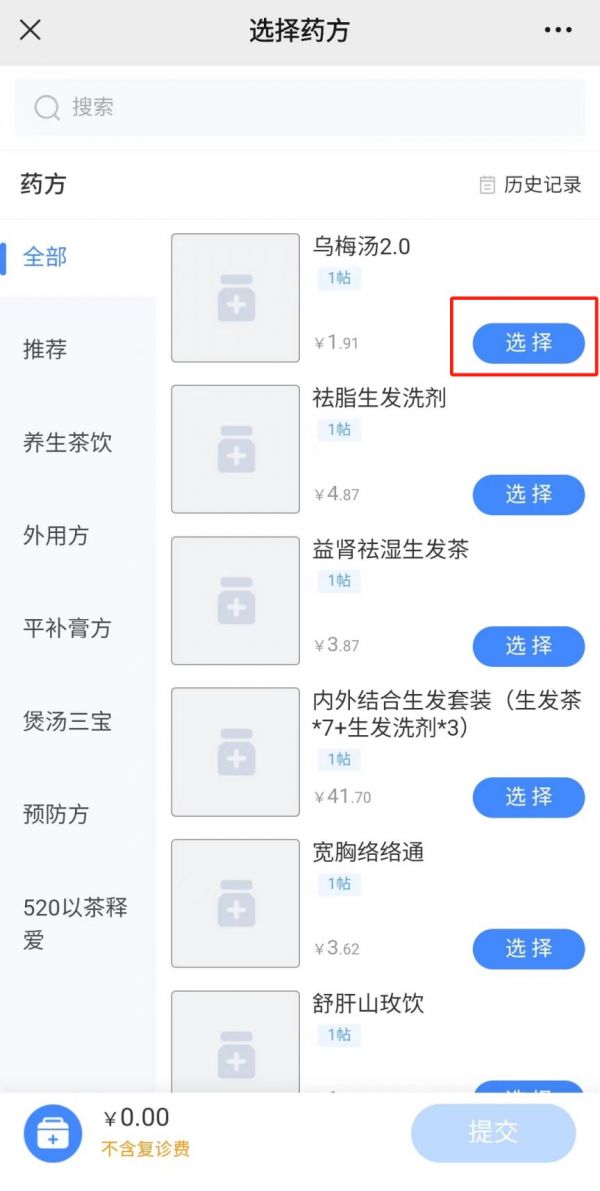Select the 520以茶释爱 category
This screenshot has height=1191, width=600.
(75, 924)
